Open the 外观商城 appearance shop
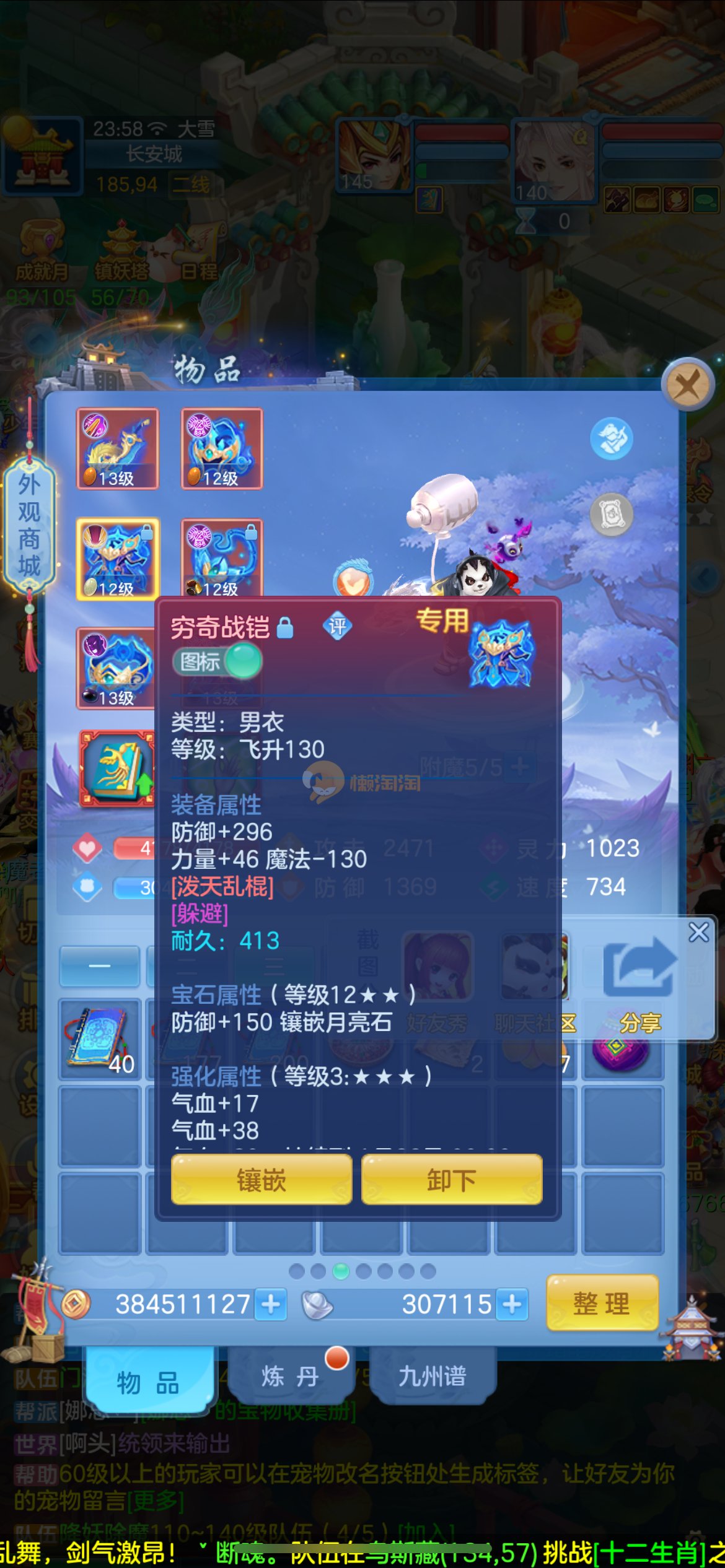725x1568 pixels. pos(29,525)
